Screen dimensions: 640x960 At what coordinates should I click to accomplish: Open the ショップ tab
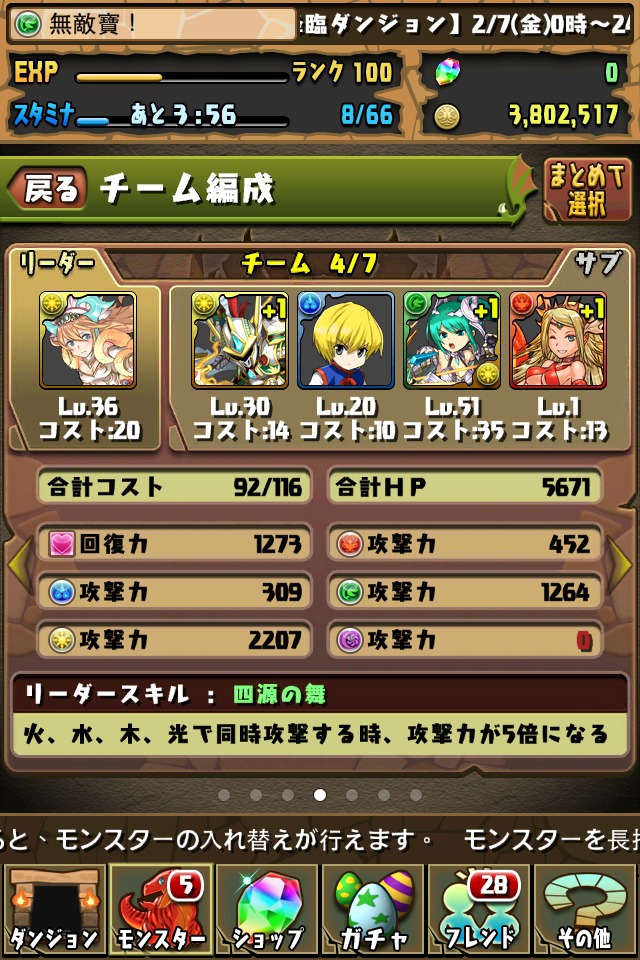[267, 909]
